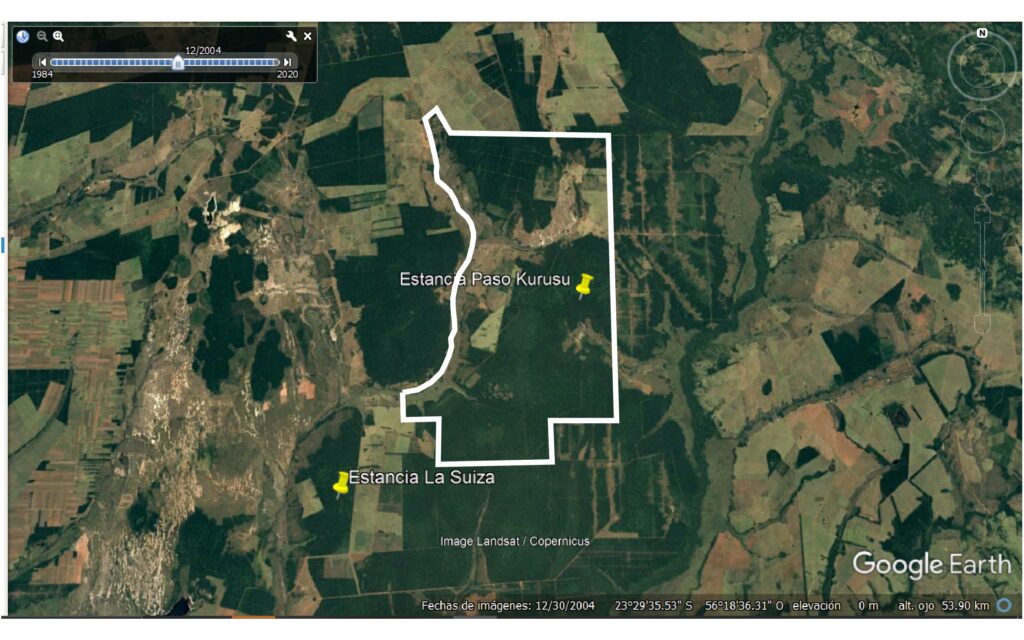This screenshot has height=640, width=1024.
Task: Step to the previous imagery date
Action: point(43,62)
